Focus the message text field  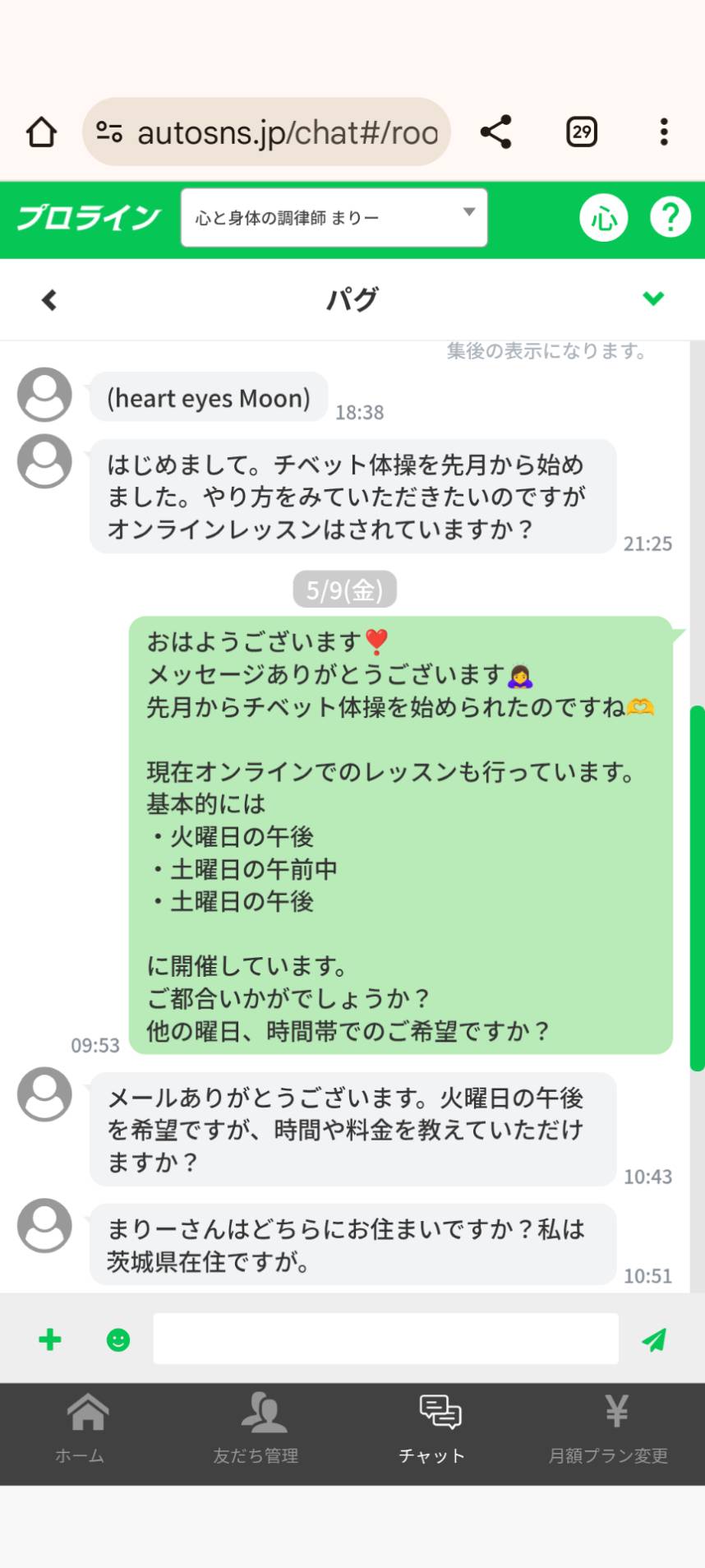386,1339
